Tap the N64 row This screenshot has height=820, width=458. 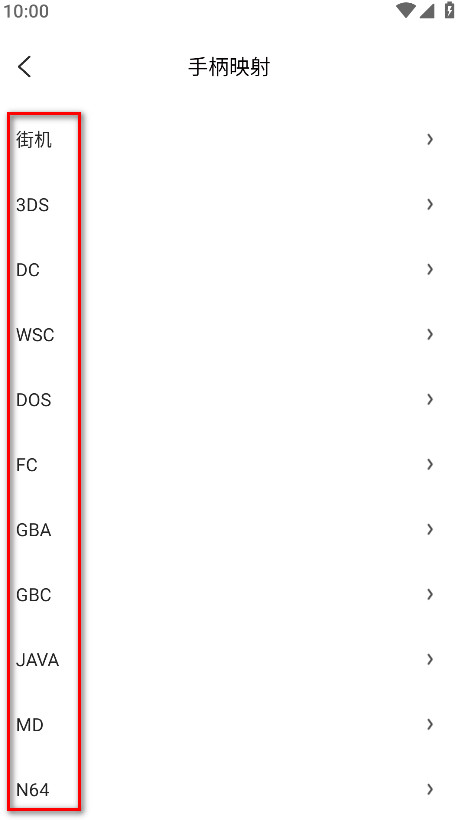point(229,789)
